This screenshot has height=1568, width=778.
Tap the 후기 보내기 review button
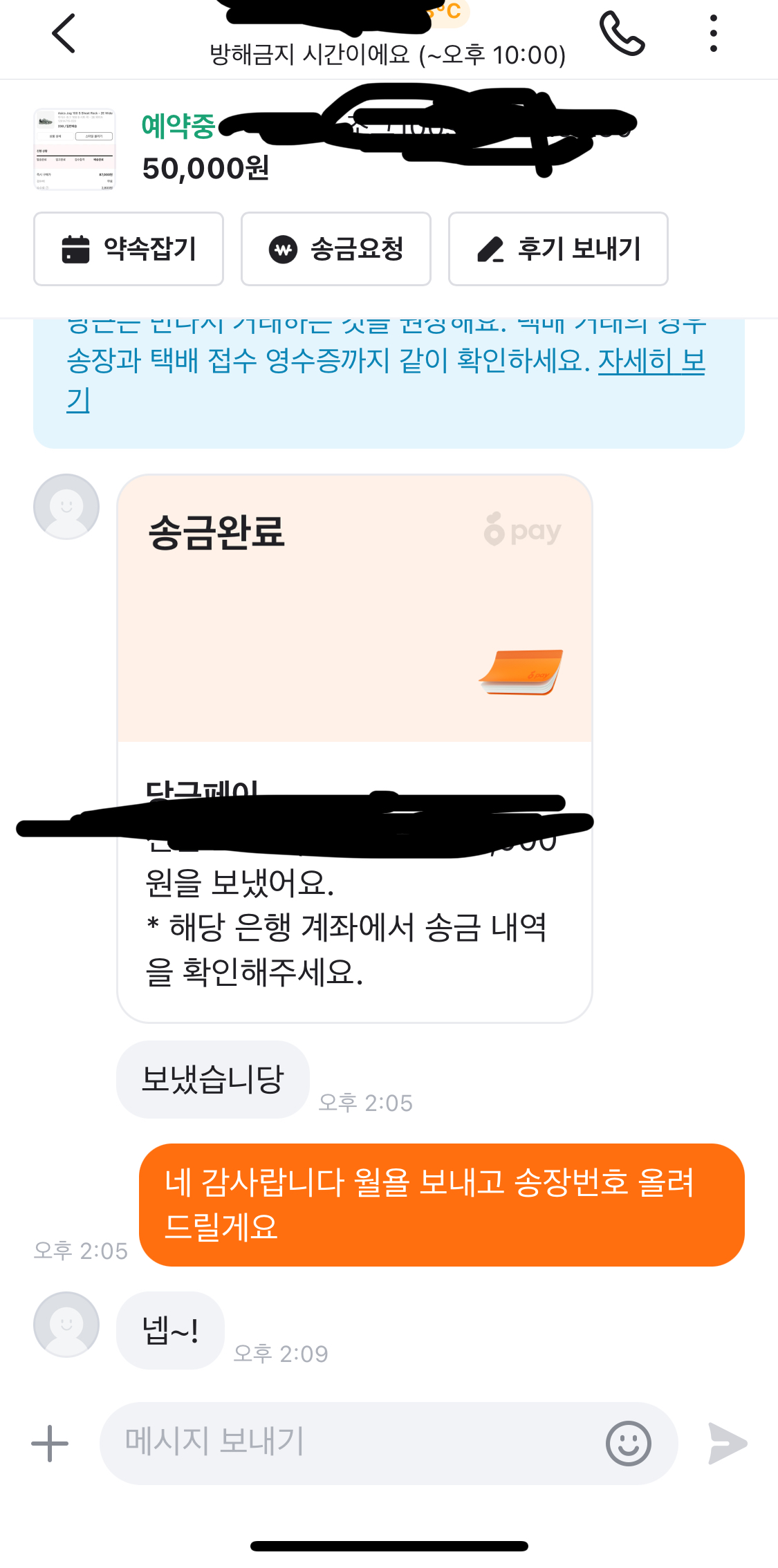(558, 249)
